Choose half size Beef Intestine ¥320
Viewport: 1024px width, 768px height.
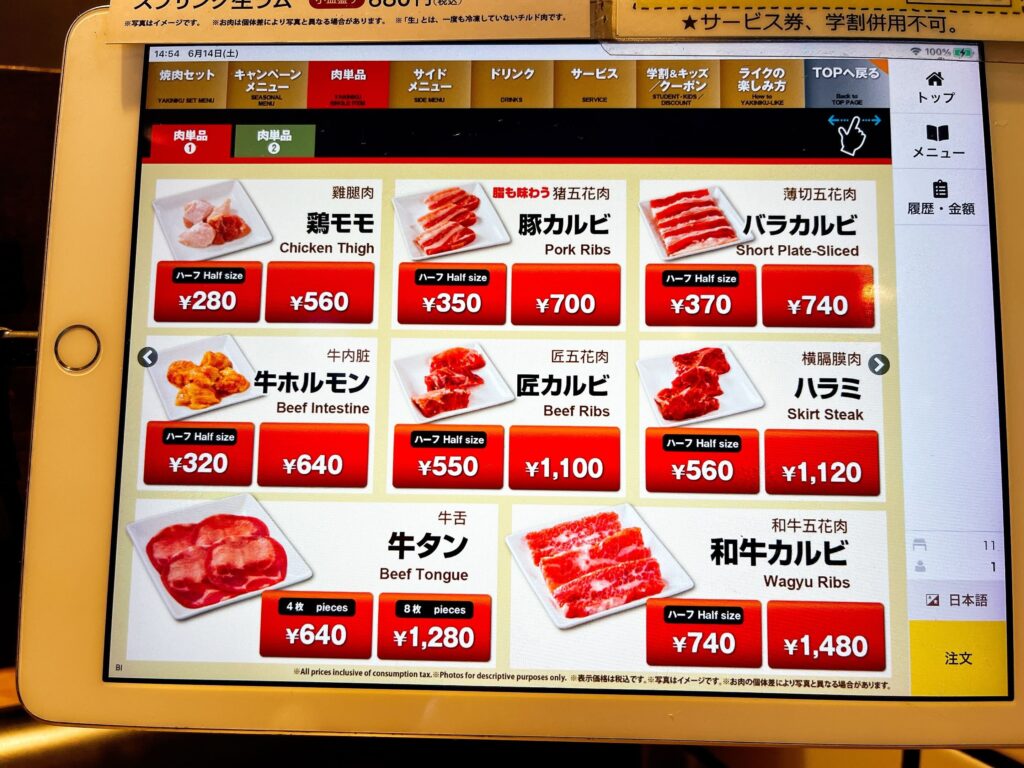click(x=198, y=454)
